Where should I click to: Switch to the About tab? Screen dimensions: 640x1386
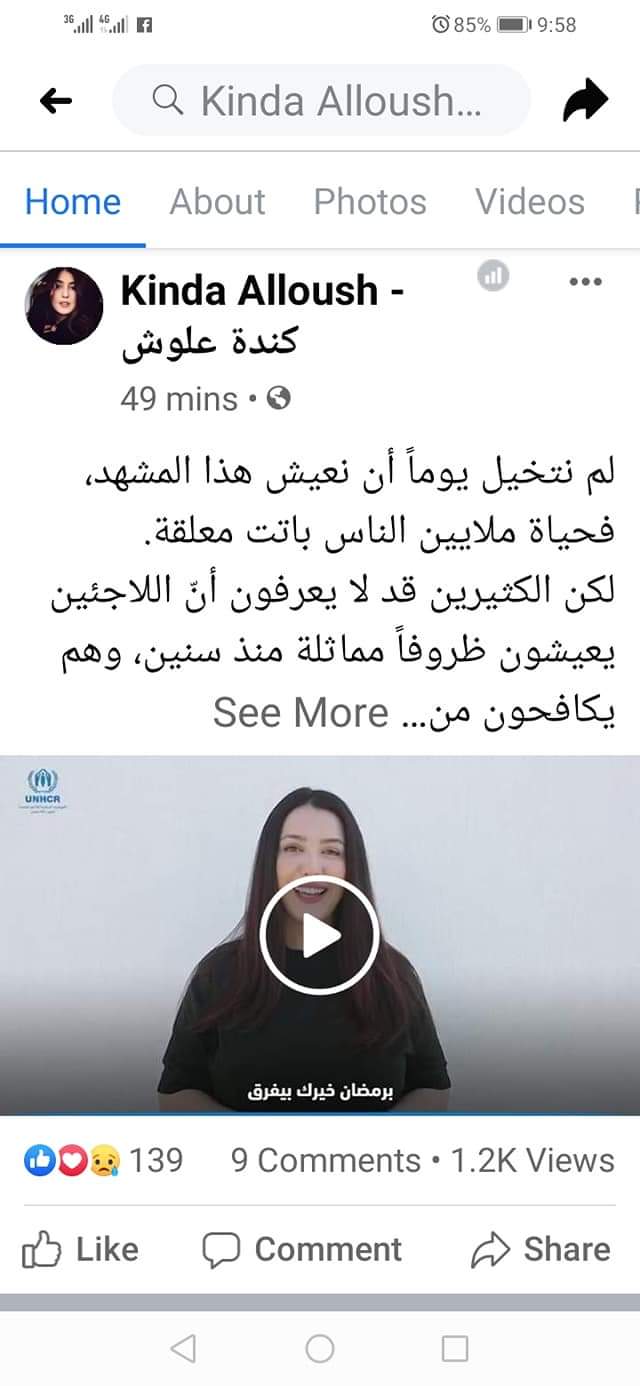click(217, 202)
